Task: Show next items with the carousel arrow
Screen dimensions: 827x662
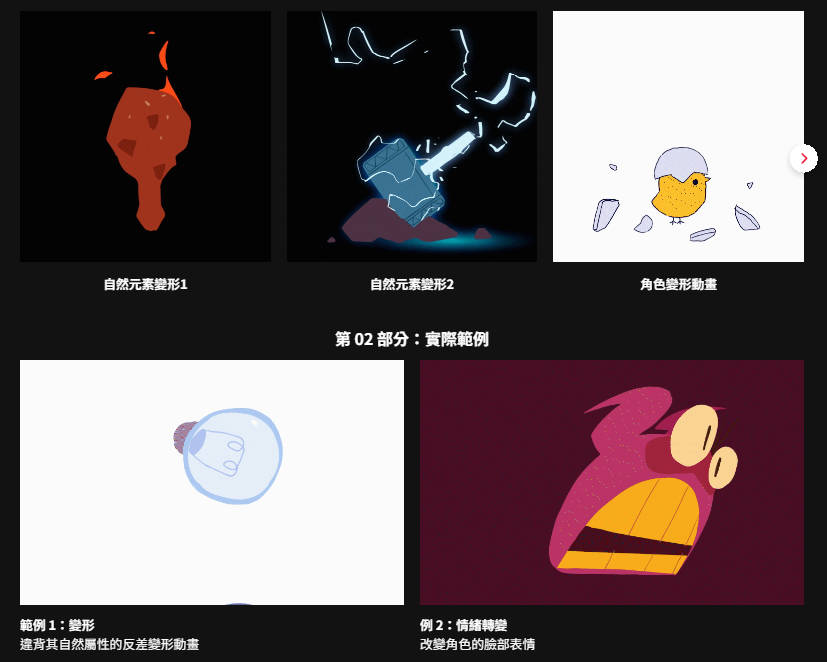Action: point(803,158)
